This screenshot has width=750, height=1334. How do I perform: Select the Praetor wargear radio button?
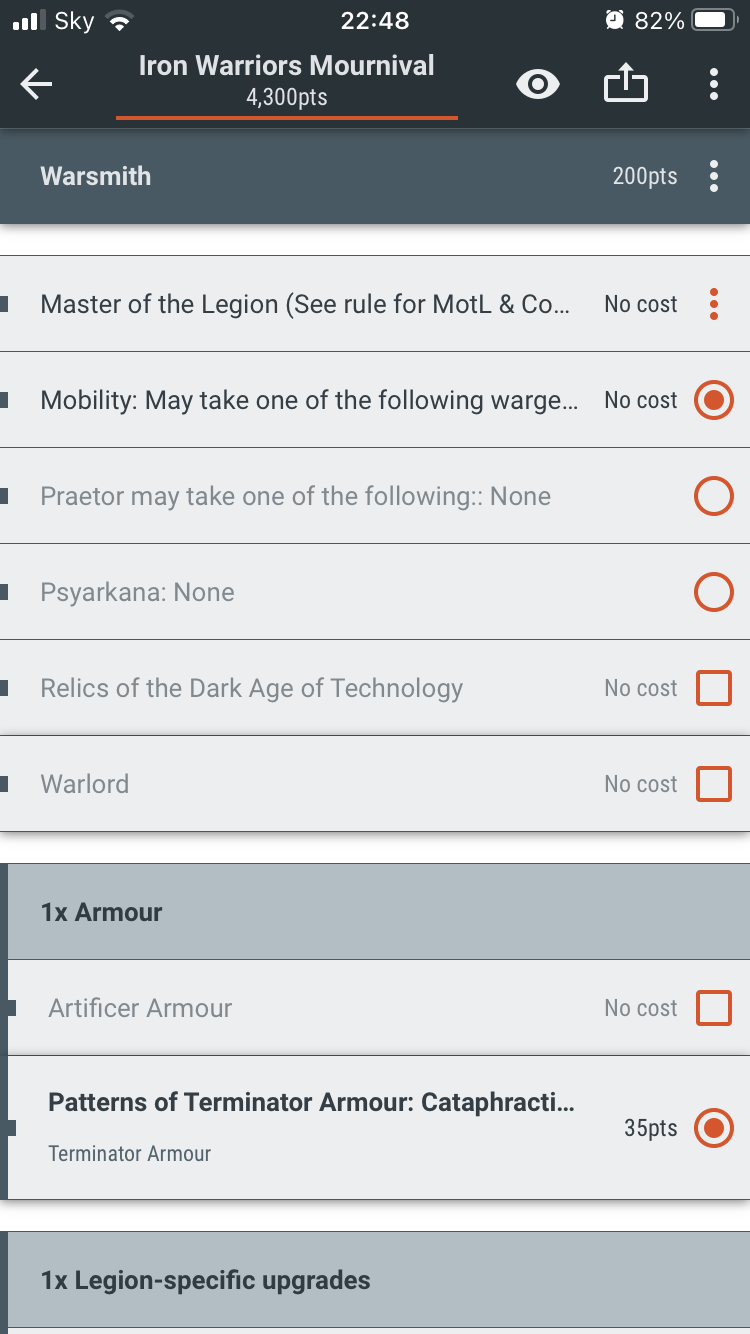point(714,496)
